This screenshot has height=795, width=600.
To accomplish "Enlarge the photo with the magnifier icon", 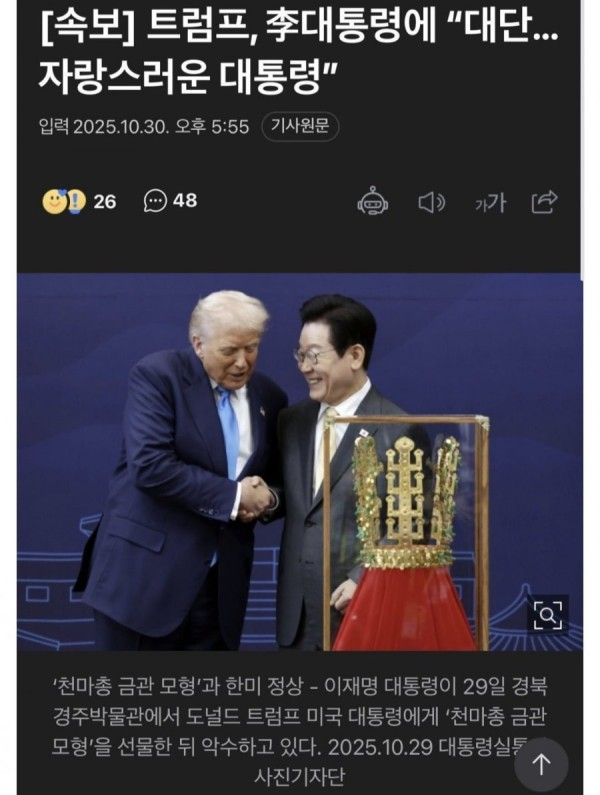I will tap(547, 613).
